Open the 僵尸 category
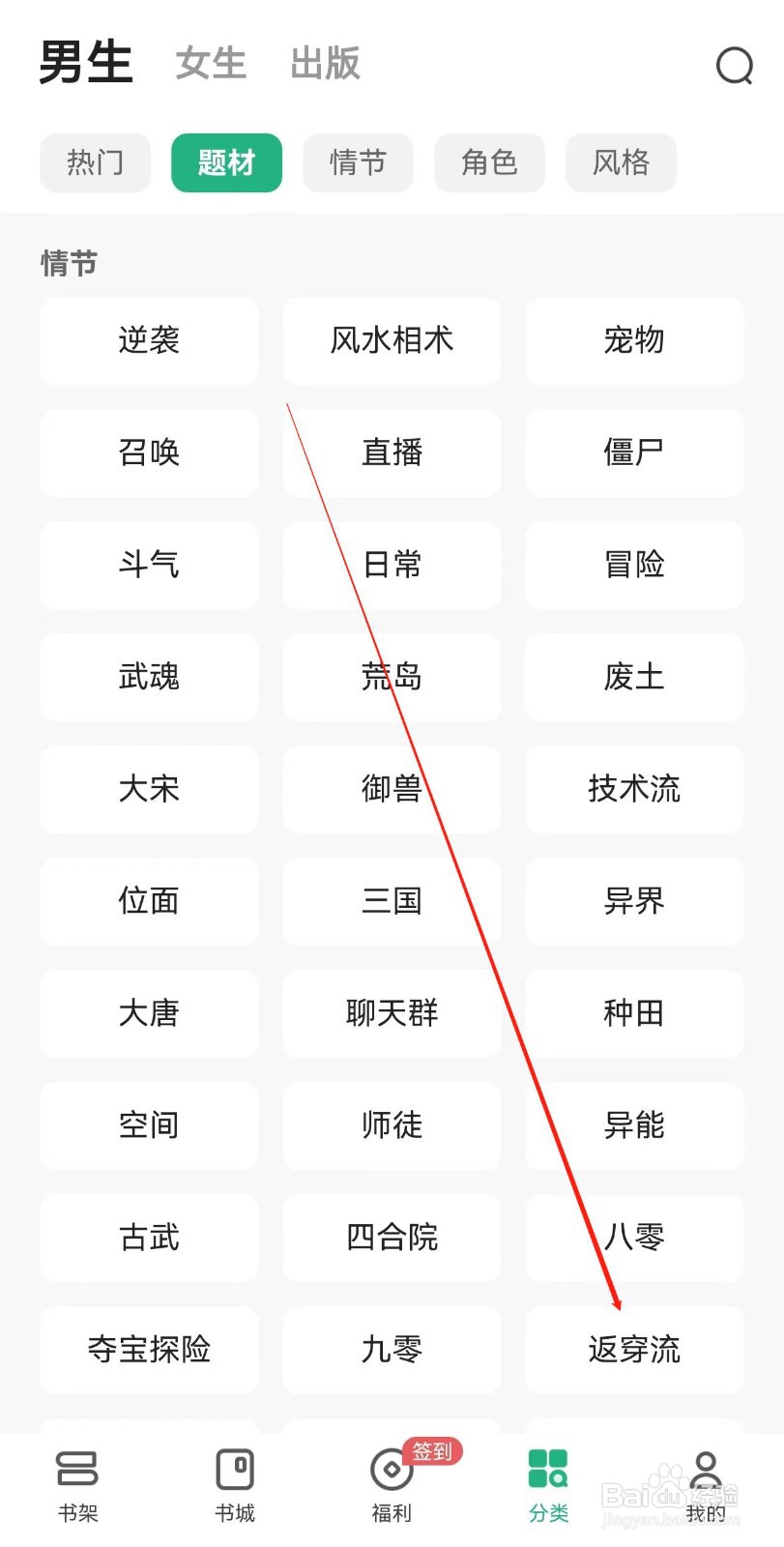This screenshot has height=1547, width=784. 633,453
